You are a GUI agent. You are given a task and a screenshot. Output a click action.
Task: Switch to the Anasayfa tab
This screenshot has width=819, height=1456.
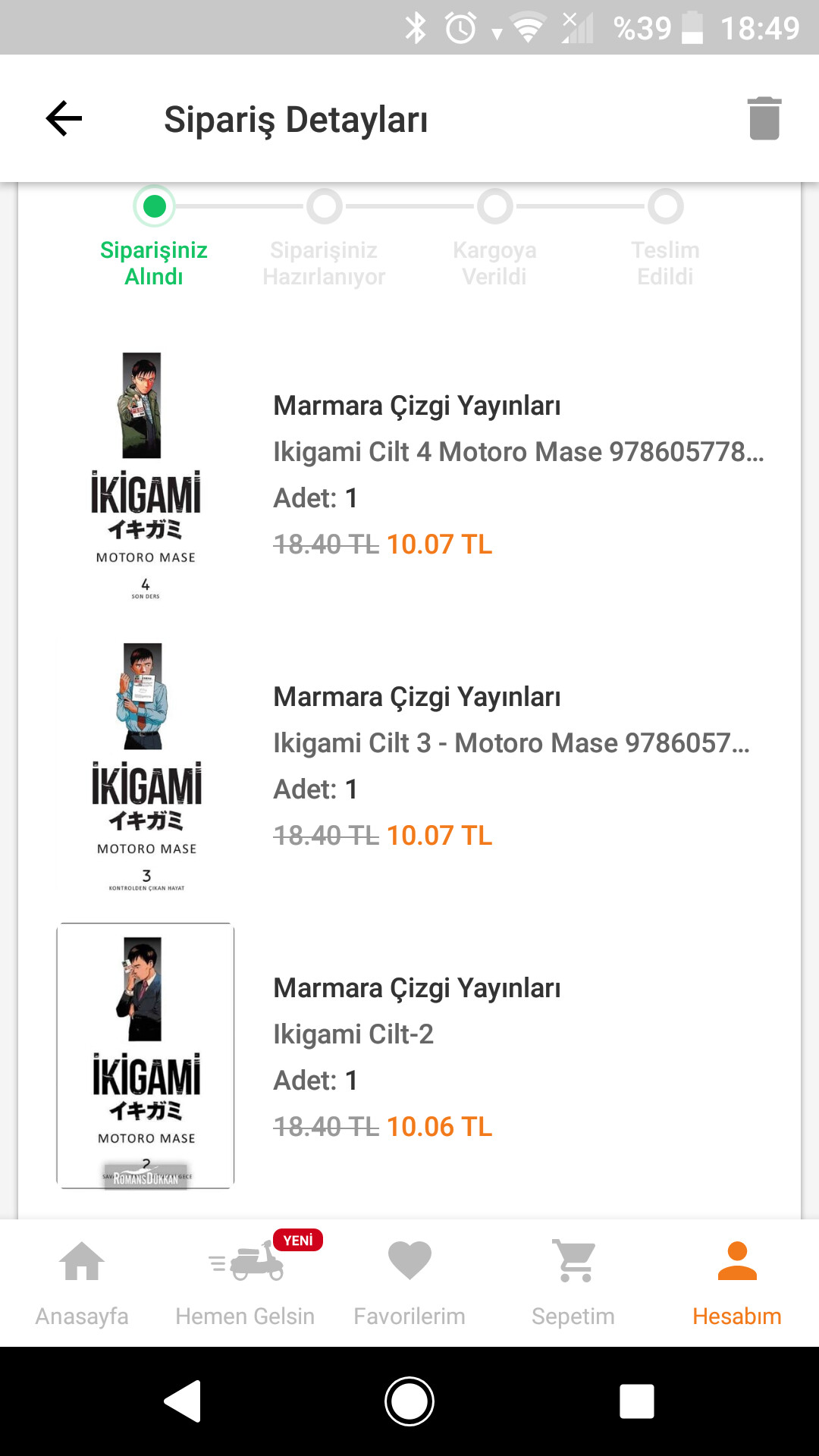click(82, 1283)
